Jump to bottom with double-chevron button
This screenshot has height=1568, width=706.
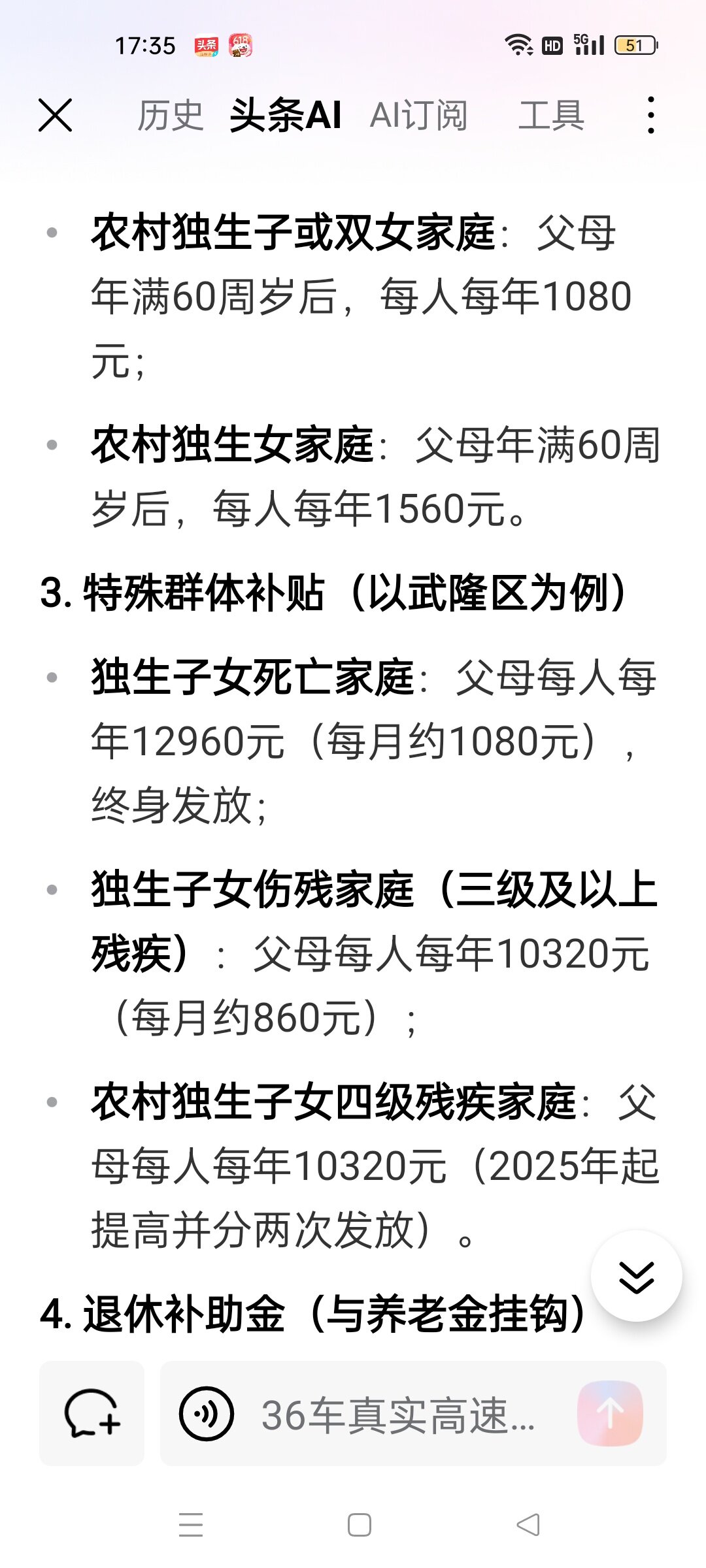pos(636,1275)
